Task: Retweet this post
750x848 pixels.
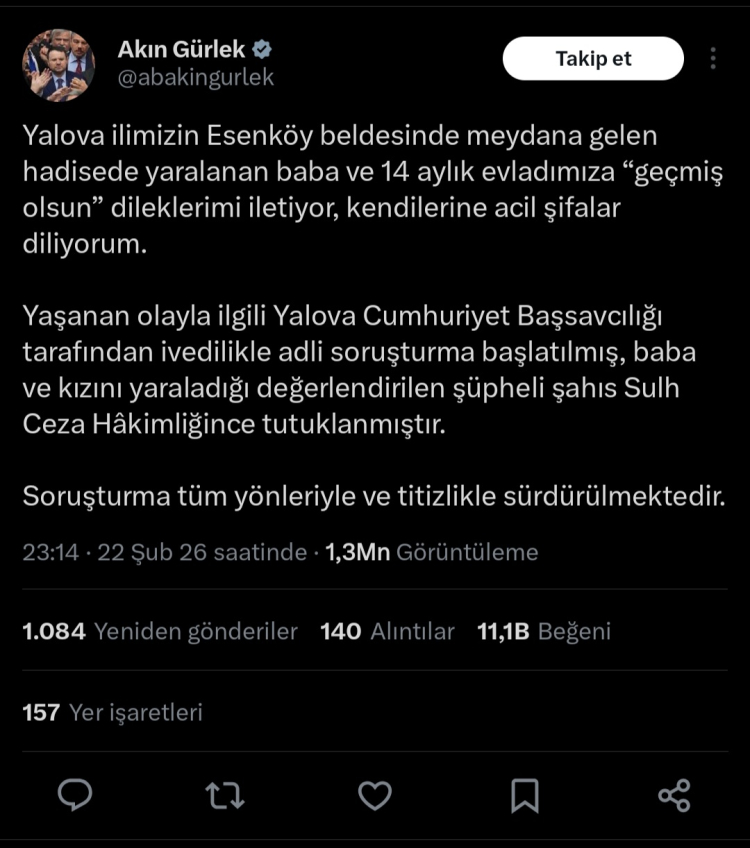Action: tap(223, 795)
